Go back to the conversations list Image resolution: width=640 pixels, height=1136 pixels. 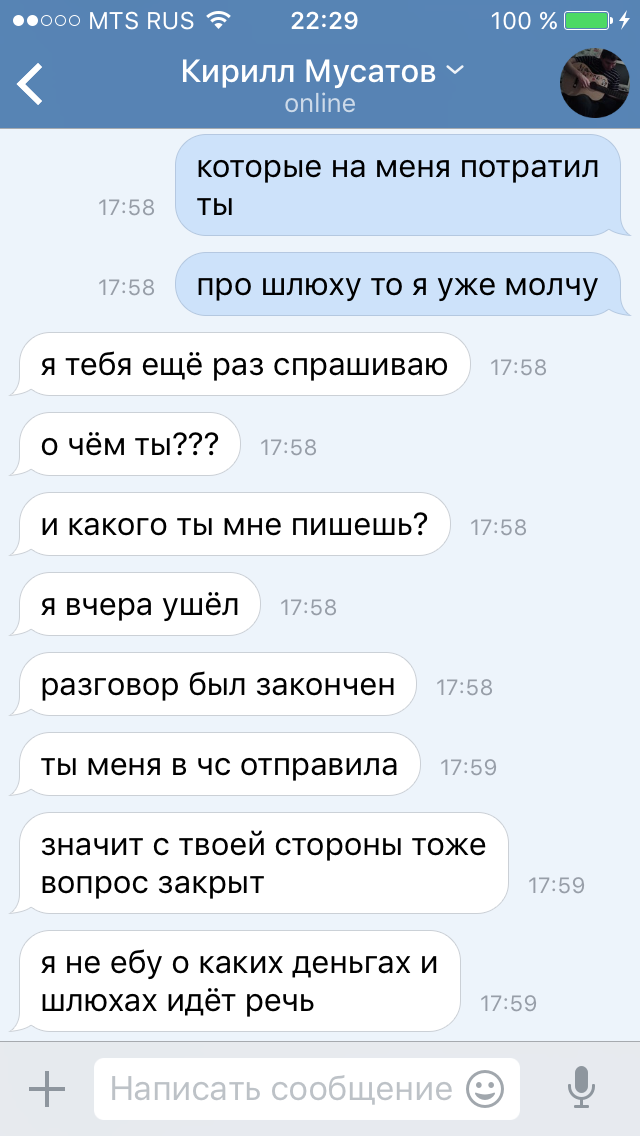click(x=30, y=84)
